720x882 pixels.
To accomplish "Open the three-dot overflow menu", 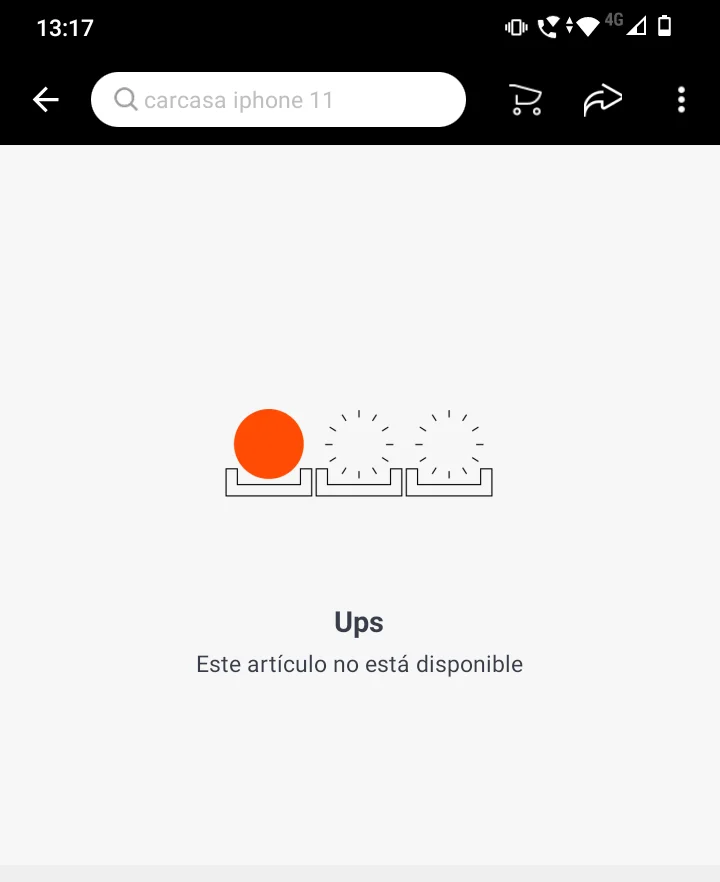I will point(681,100).
